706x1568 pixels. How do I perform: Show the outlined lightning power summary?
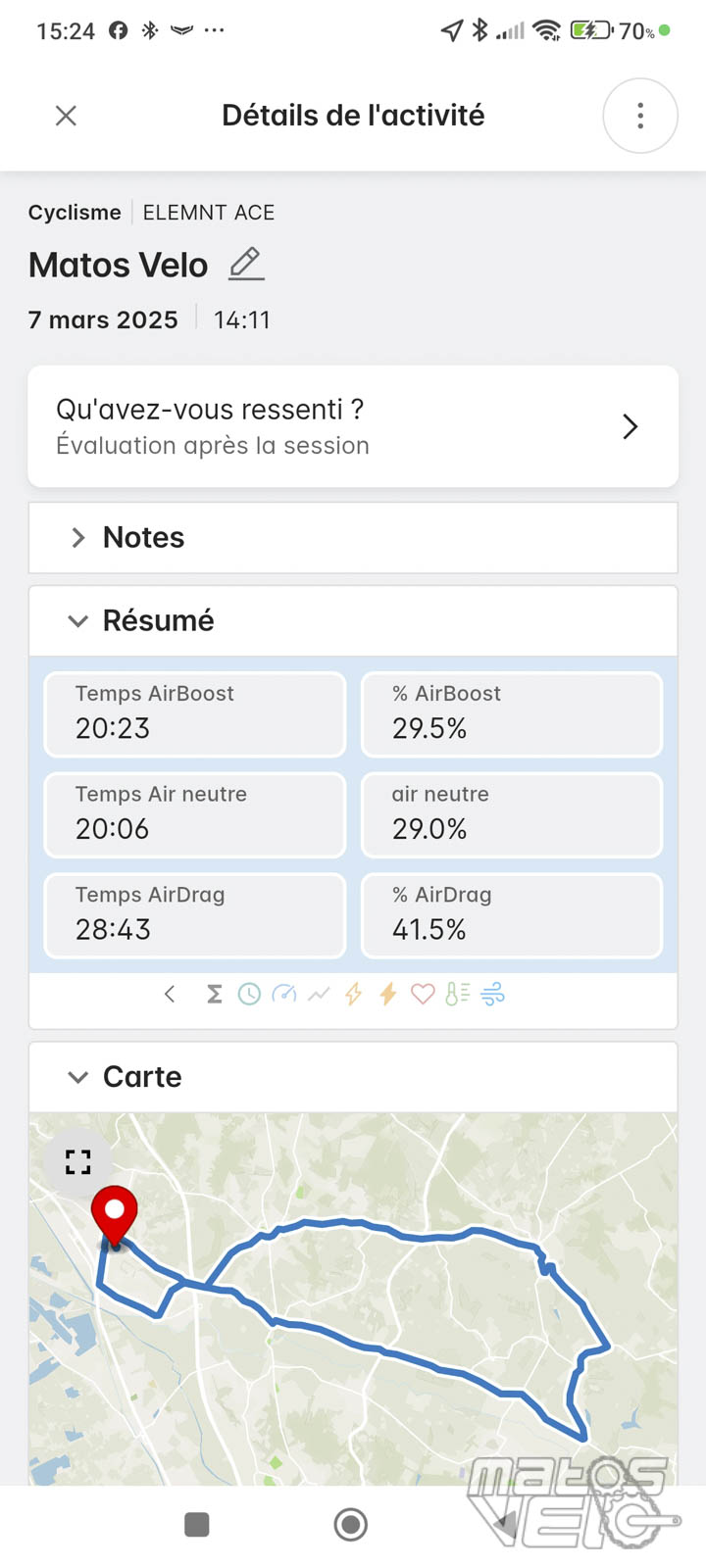[x=353, y=995]
